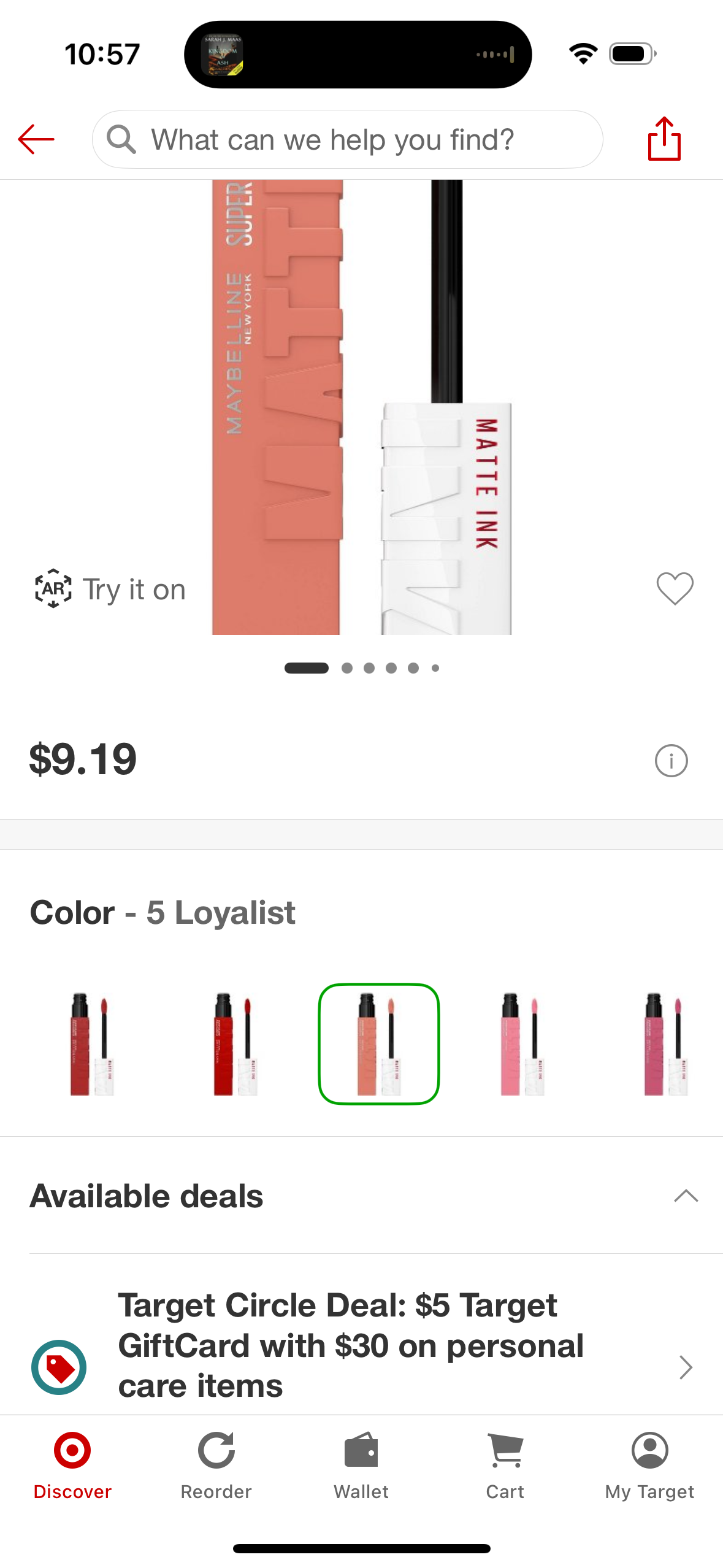
Task: Favorite this item with the heart
Action: (x=675, y=588)
